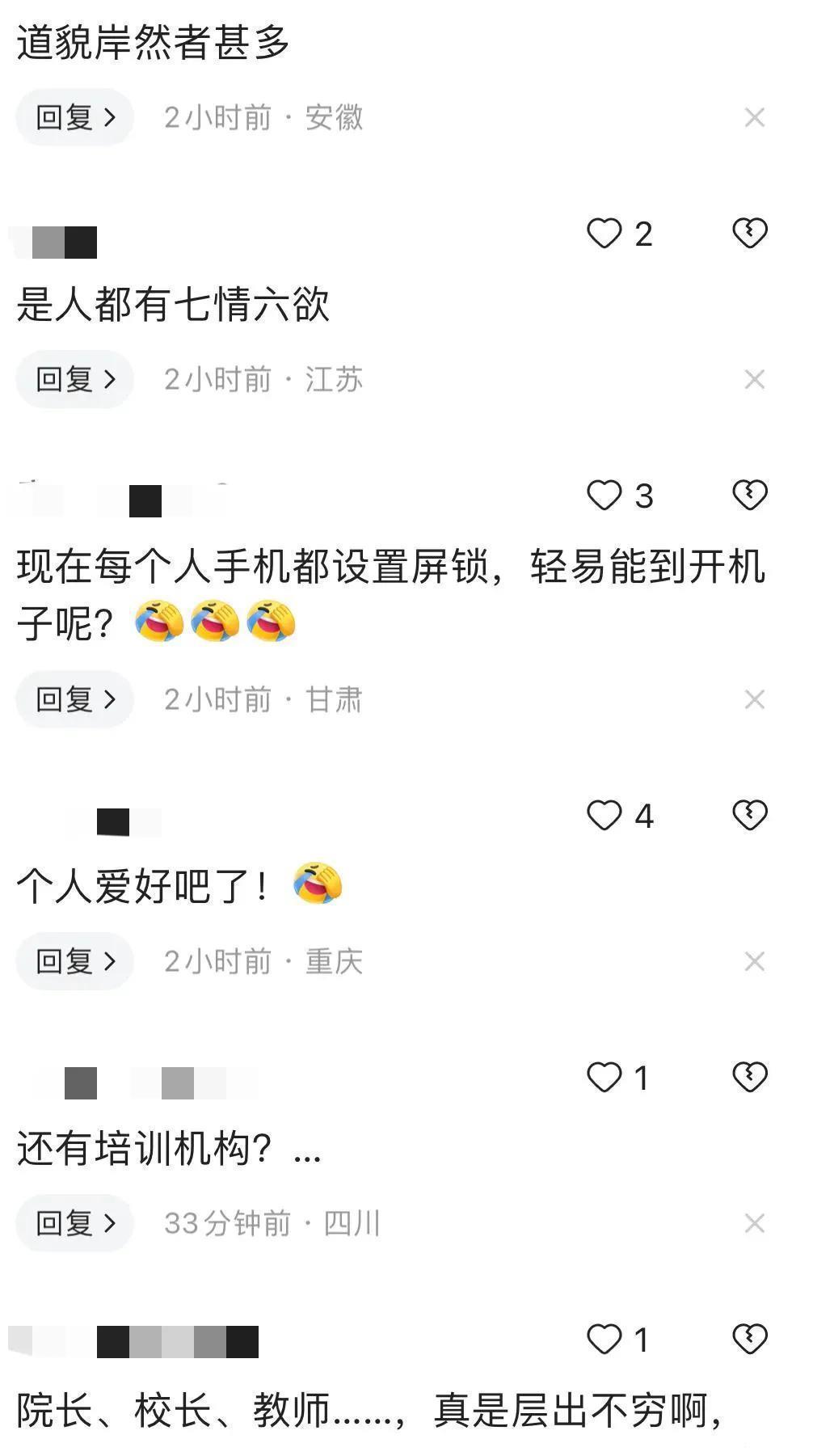Reply to the comment from 甘肃
Image resolution: width=813 pixels, height=1456 pixels.
pos(74,699)
